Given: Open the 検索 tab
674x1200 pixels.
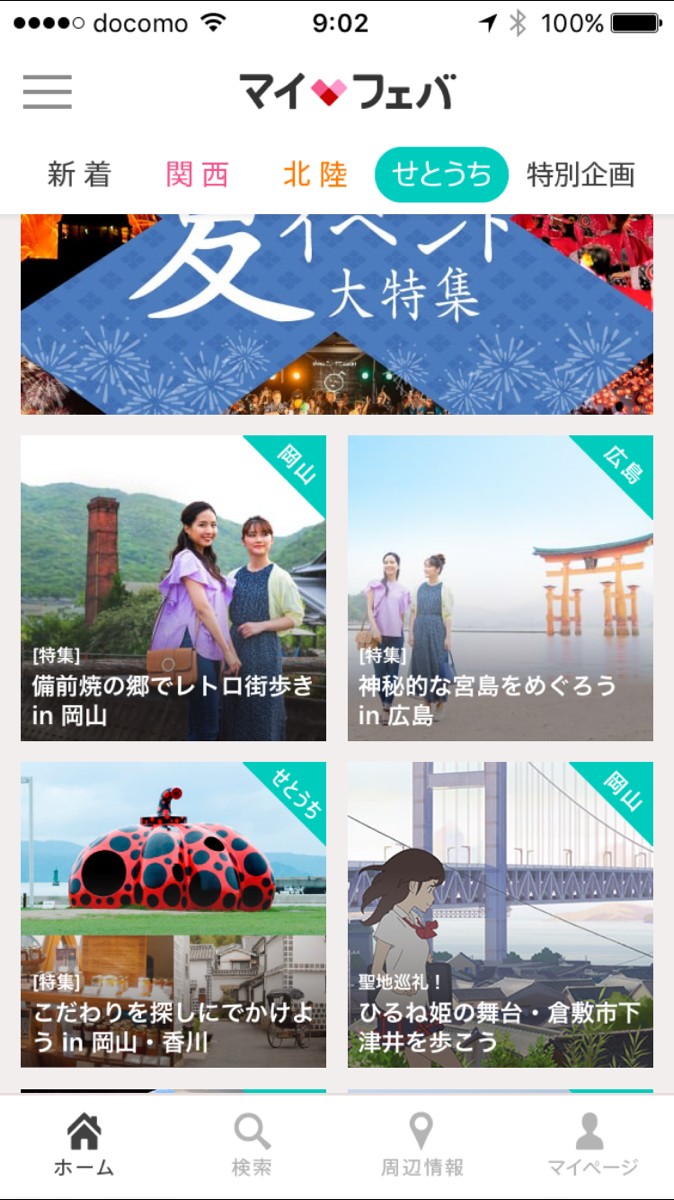Looking at the screenshot, I should tap(252, 1145).
